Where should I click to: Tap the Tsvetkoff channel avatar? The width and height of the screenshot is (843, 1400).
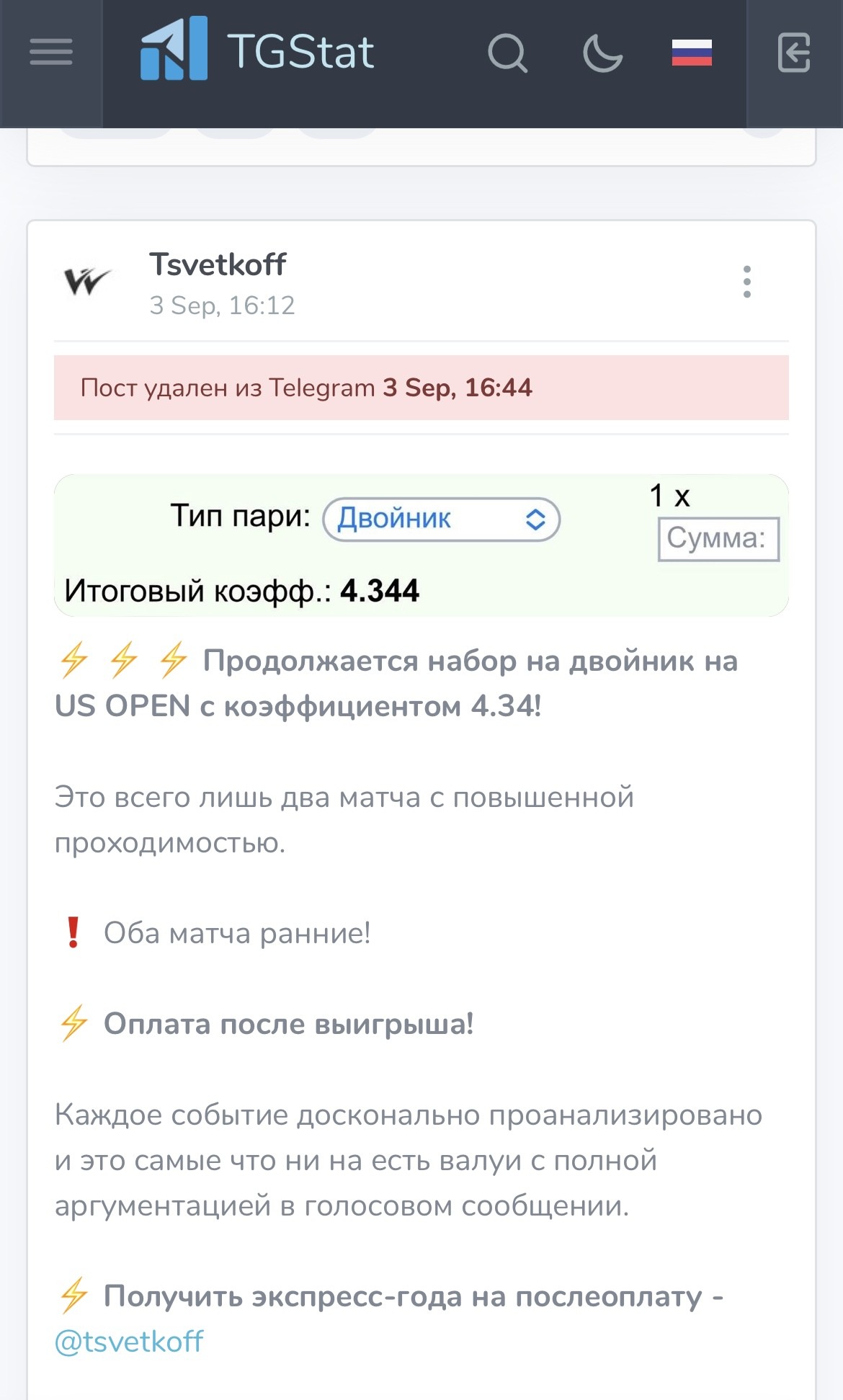(87, 281)
